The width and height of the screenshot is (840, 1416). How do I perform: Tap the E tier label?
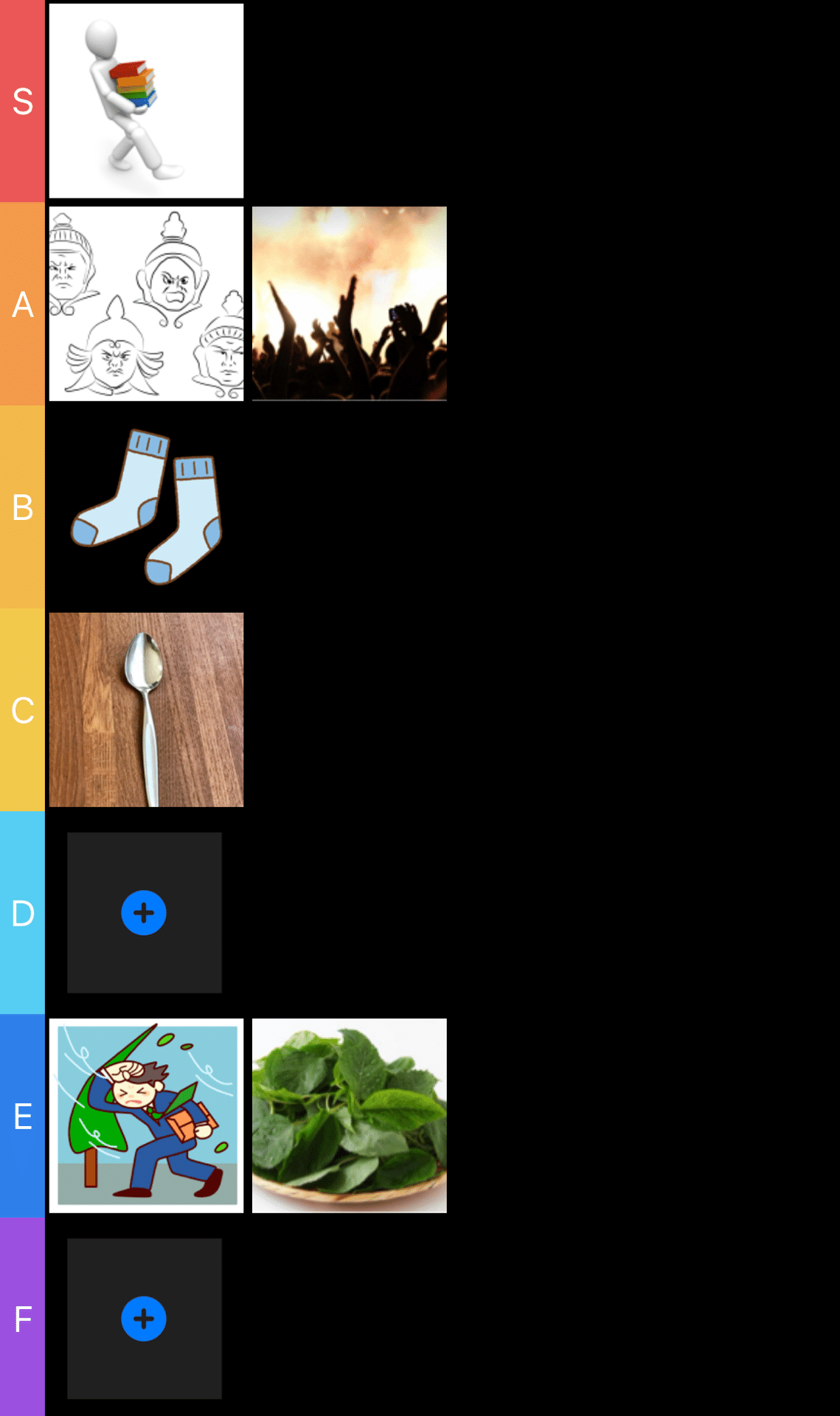22,1115
